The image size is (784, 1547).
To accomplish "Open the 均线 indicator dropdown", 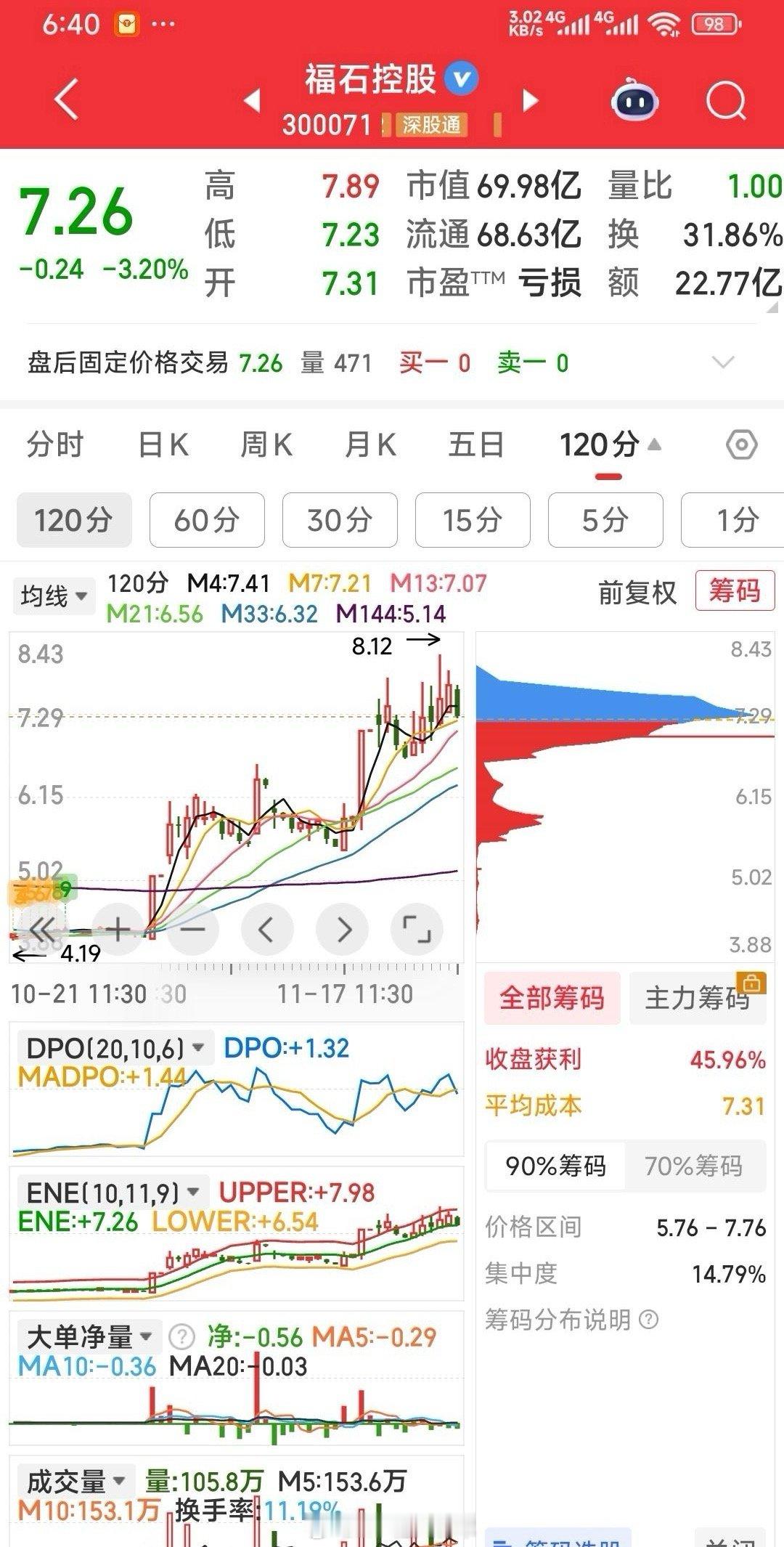I will pyautogui.click(x=54, y=596).
